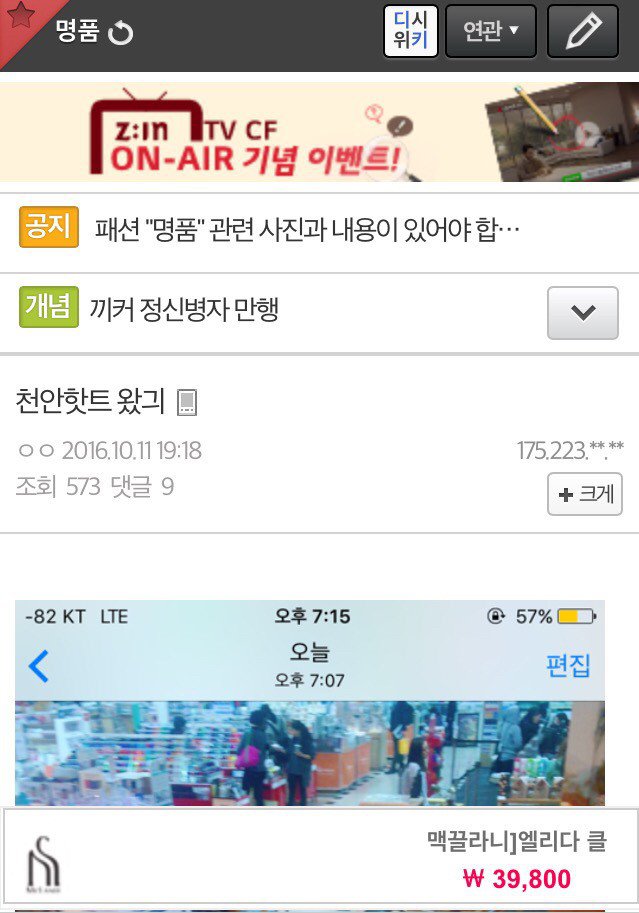
Task: Open the z:in TV CF event banner
Action: pyautogui.click(x=319, y=132)
